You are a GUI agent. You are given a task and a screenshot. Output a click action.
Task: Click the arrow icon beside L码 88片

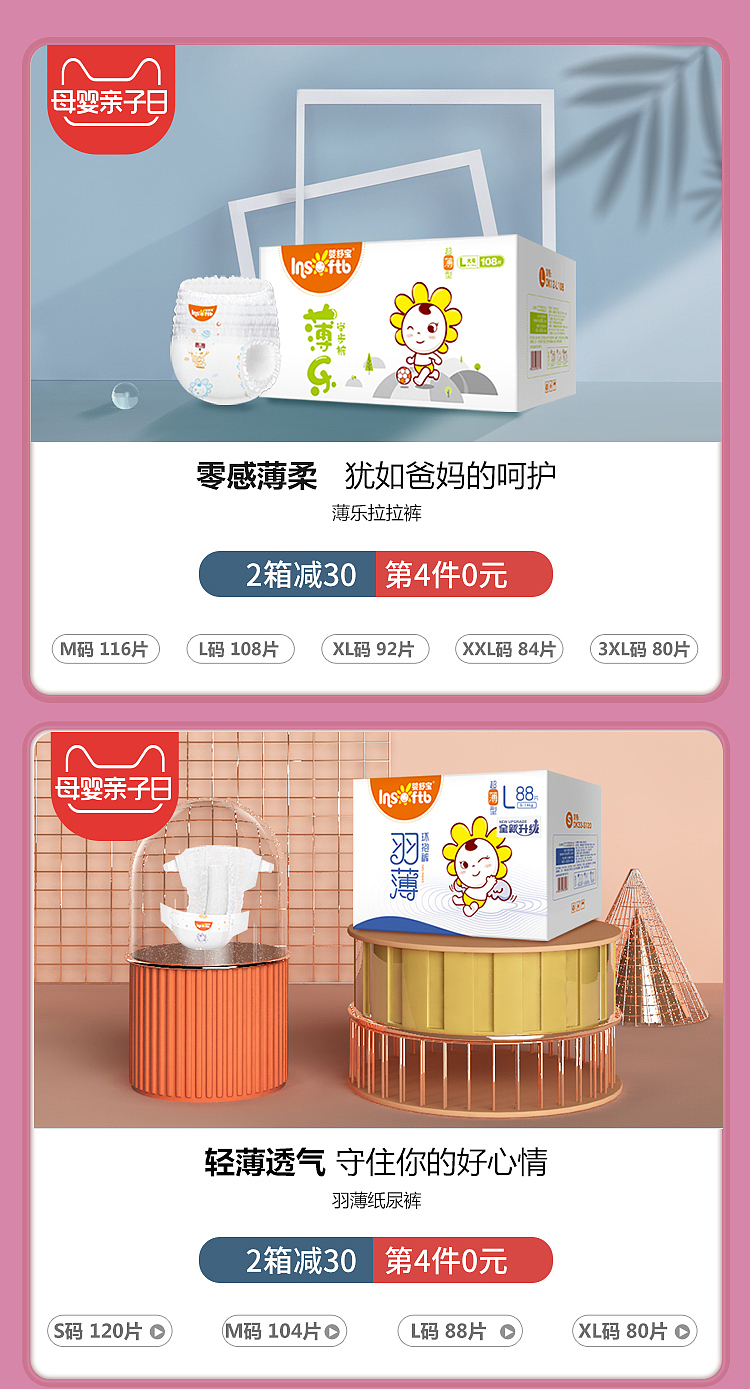(509, 1332)
